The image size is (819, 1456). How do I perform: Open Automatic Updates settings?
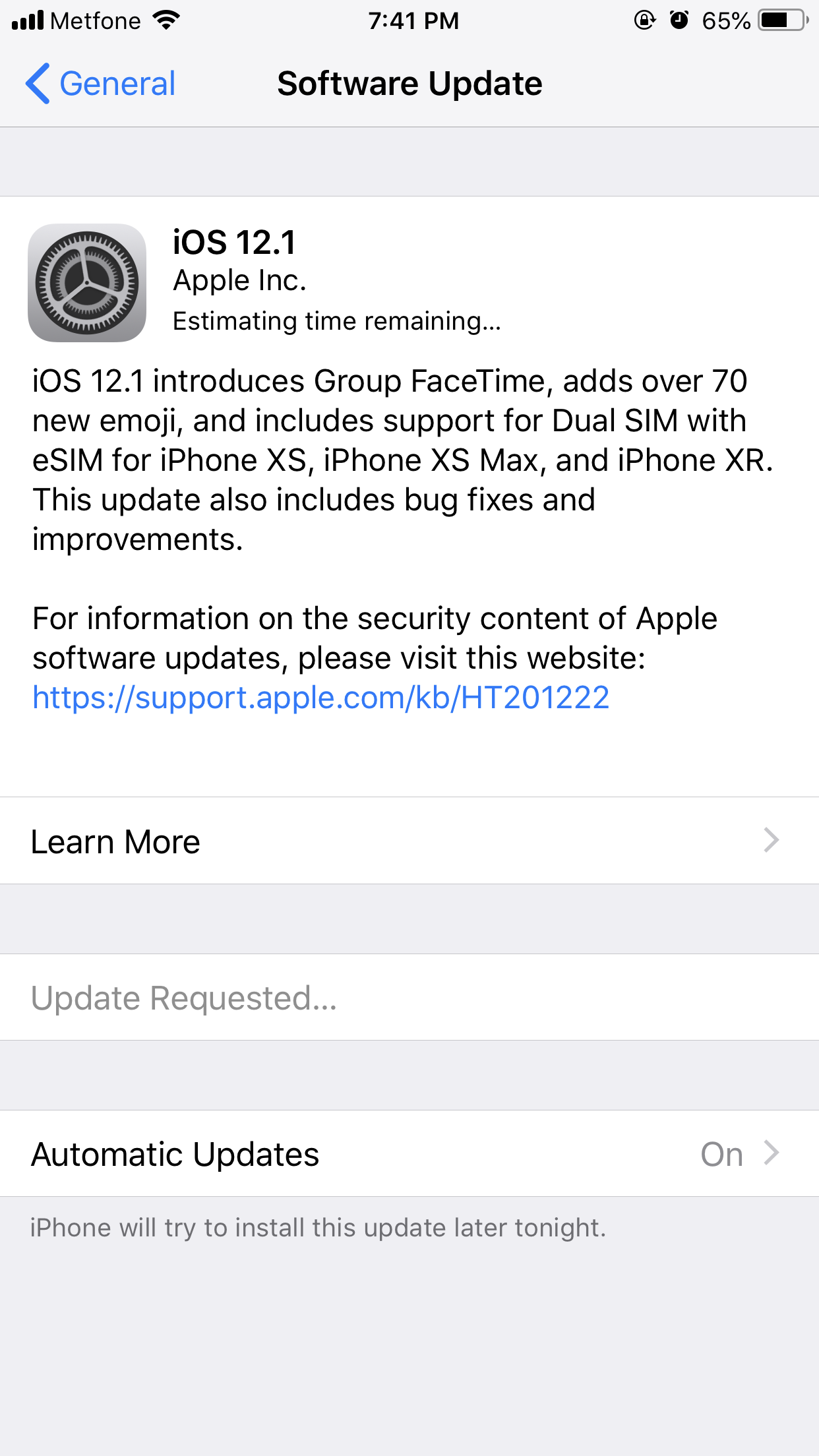click(409, 1154)
